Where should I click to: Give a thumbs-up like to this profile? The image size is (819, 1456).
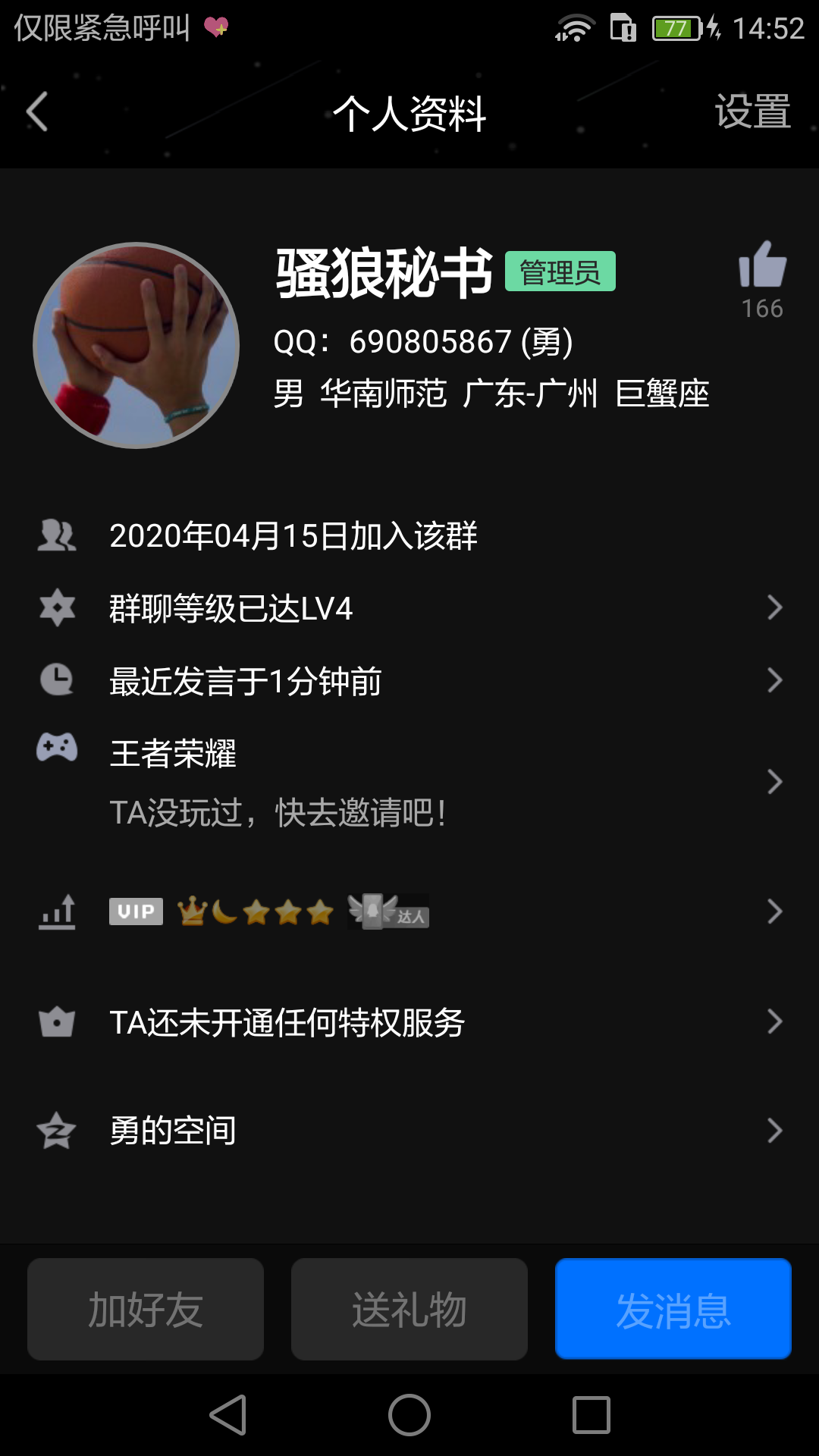[762, 267]
